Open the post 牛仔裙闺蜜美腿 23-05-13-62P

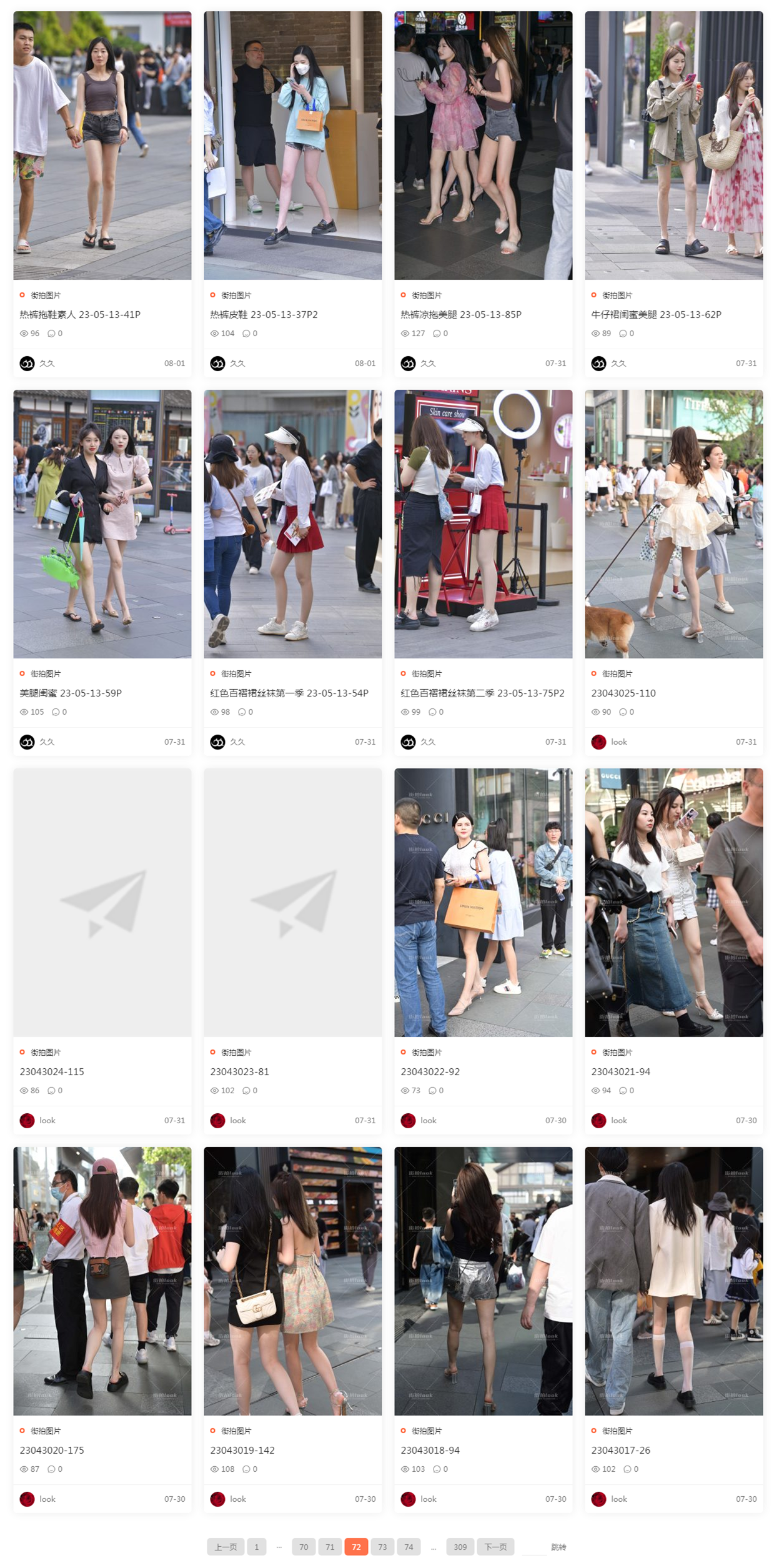656,314
